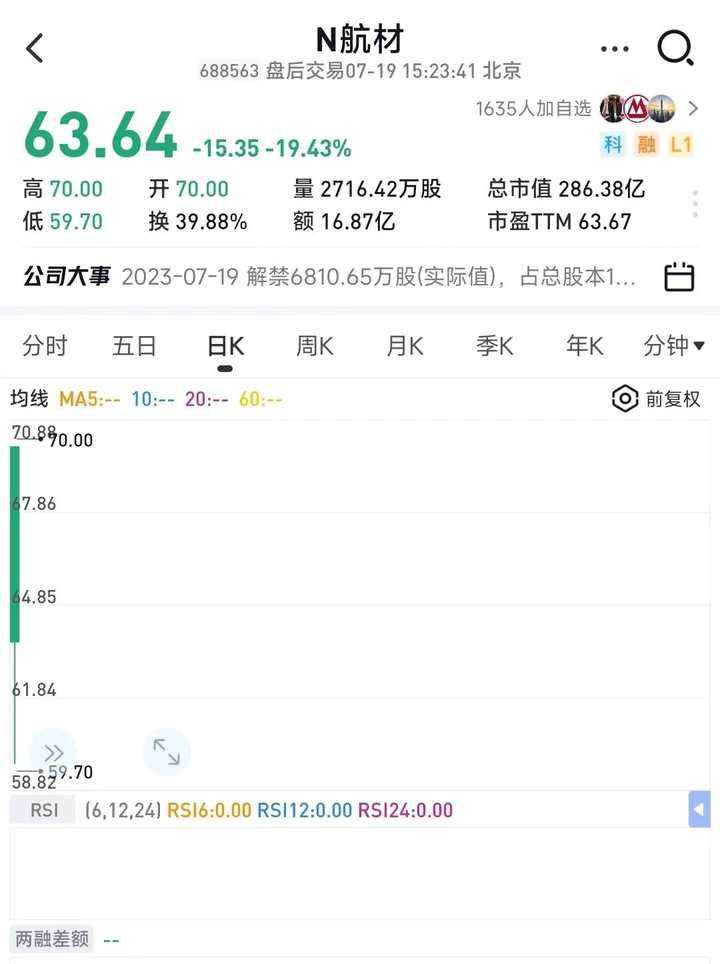Switch to the 五日 chart tab
This screenshot has width=720, height=964.
pyautogui.click(x=134, y=346)
